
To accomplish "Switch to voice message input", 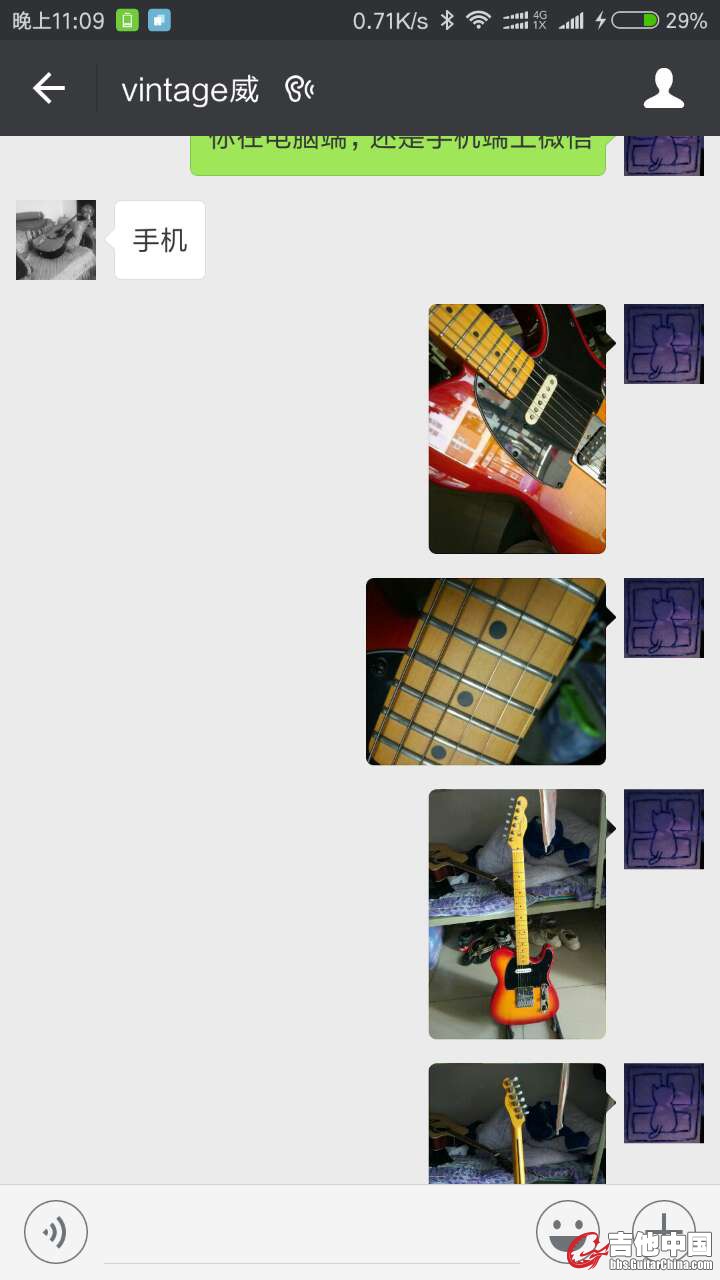I will click(56, 1231).
